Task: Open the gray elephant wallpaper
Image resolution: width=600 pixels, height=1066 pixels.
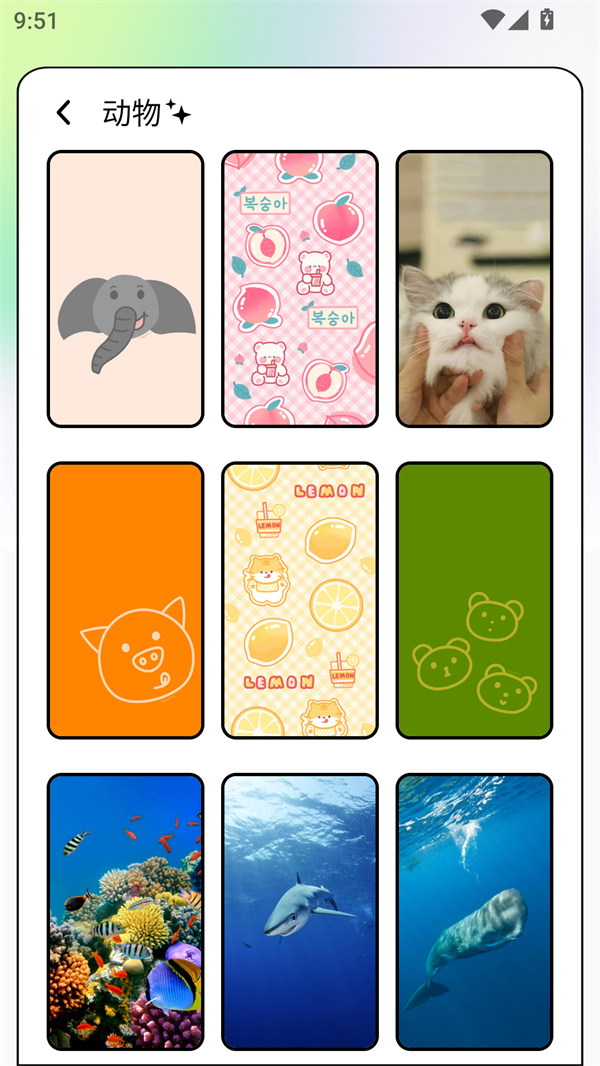Action: [125, 289]
